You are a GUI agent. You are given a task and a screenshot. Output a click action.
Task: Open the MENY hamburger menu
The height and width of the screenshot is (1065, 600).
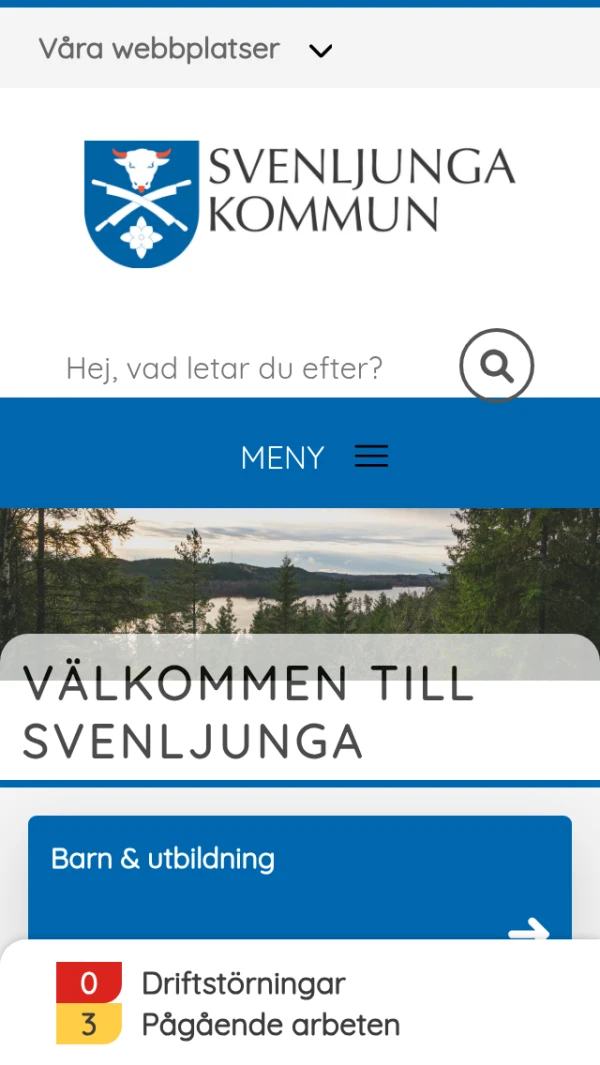(314, 457)
